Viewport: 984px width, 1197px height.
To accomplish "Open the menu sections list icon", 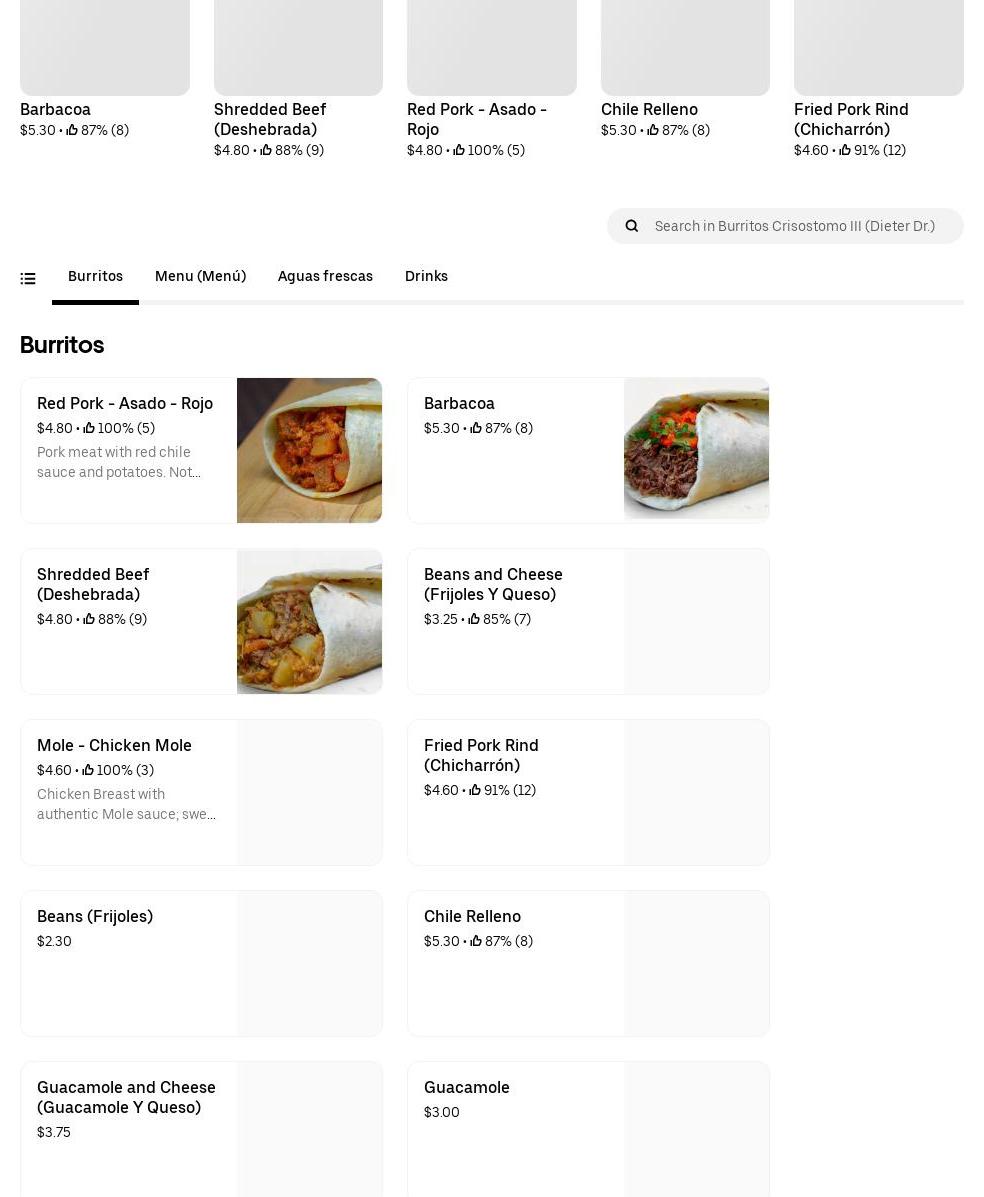I will tap(28, 279).
